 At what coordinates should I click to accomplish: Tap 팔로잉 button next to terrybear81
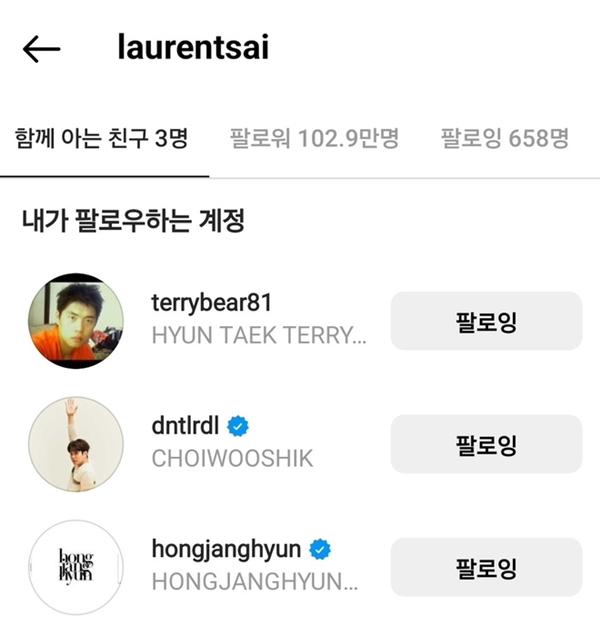click(485, 321)
